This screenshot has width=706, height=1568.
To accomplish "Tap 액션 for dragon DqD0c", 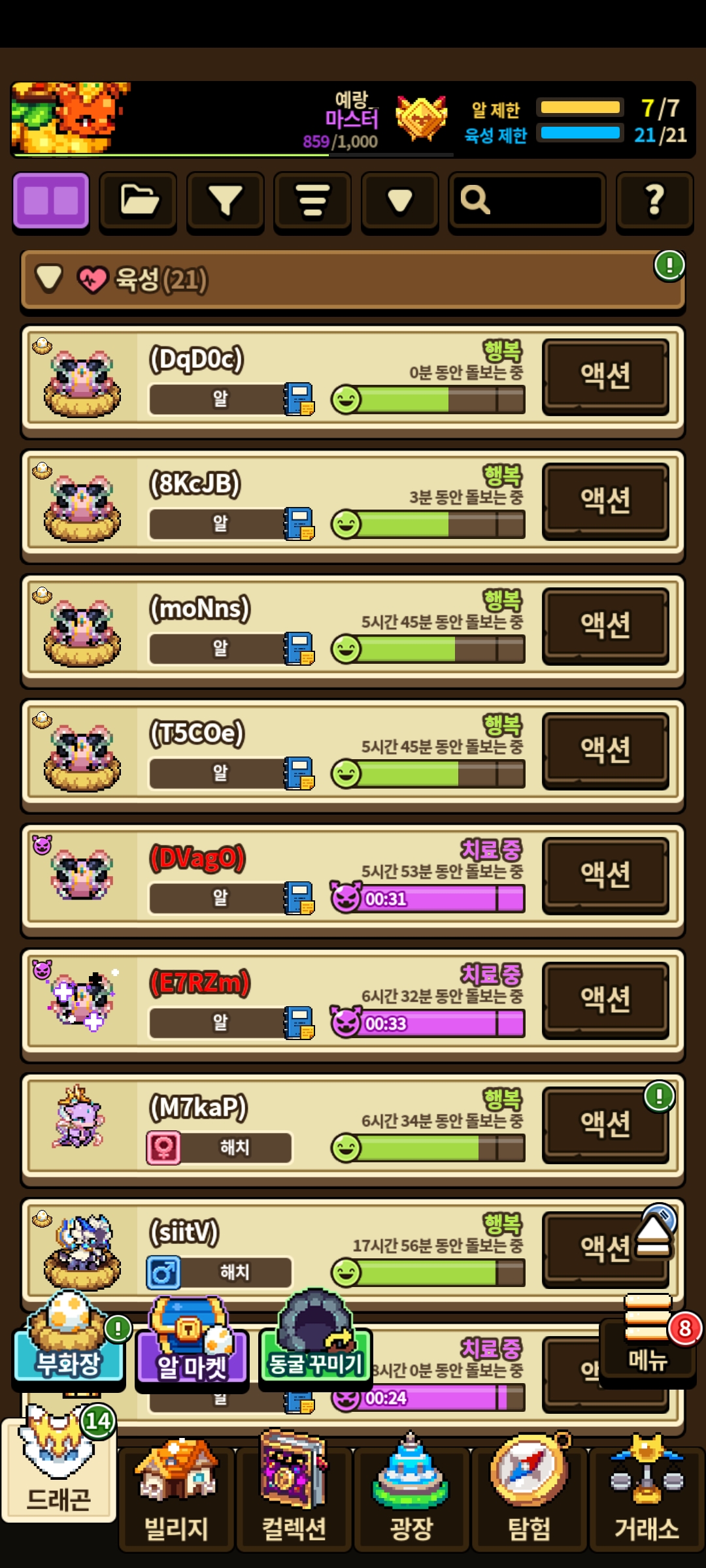I will pos(605,376).
